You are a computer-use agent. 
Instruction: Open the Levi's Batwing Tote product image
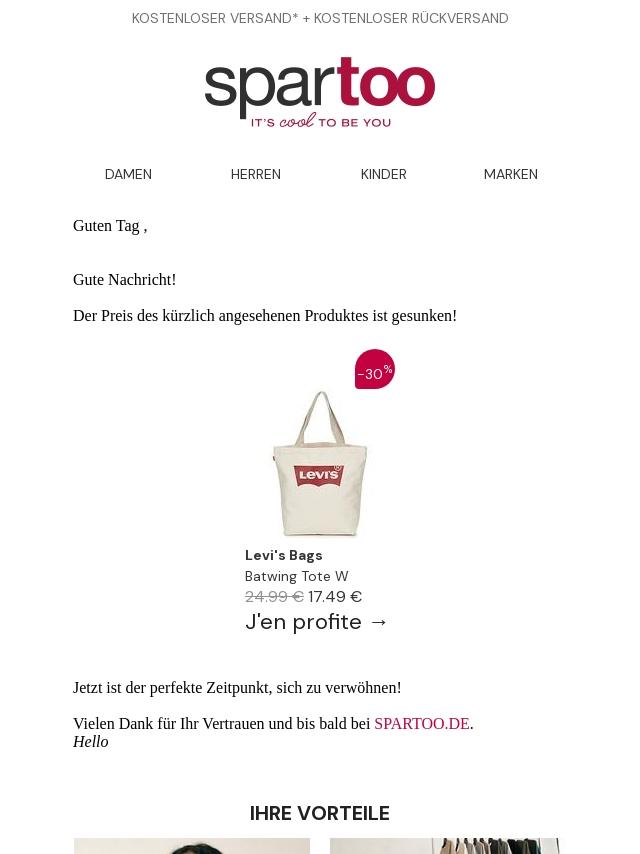point(320,462)
